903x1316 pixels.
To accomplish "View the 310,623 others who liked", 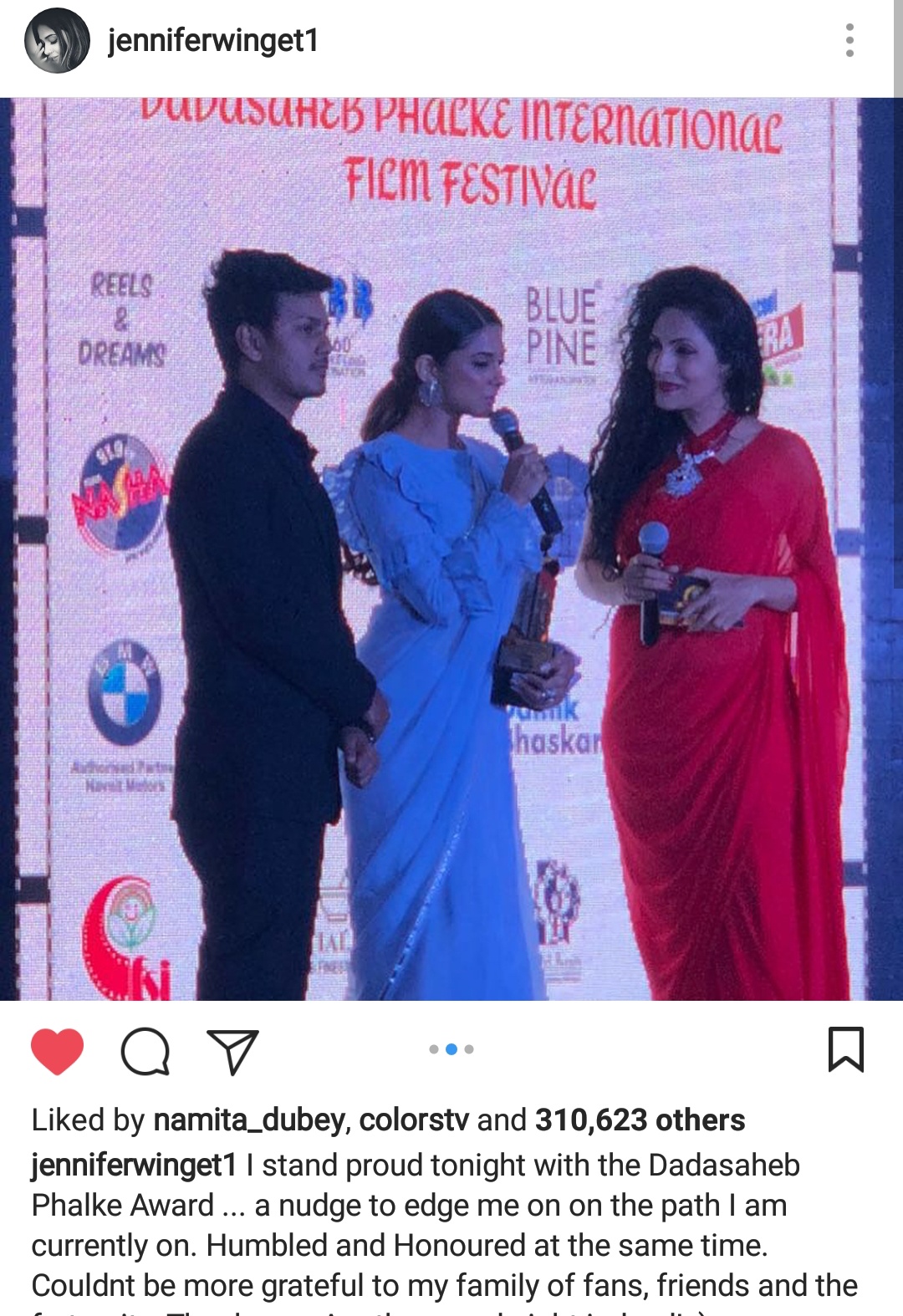I will [x=640, y=1120].
